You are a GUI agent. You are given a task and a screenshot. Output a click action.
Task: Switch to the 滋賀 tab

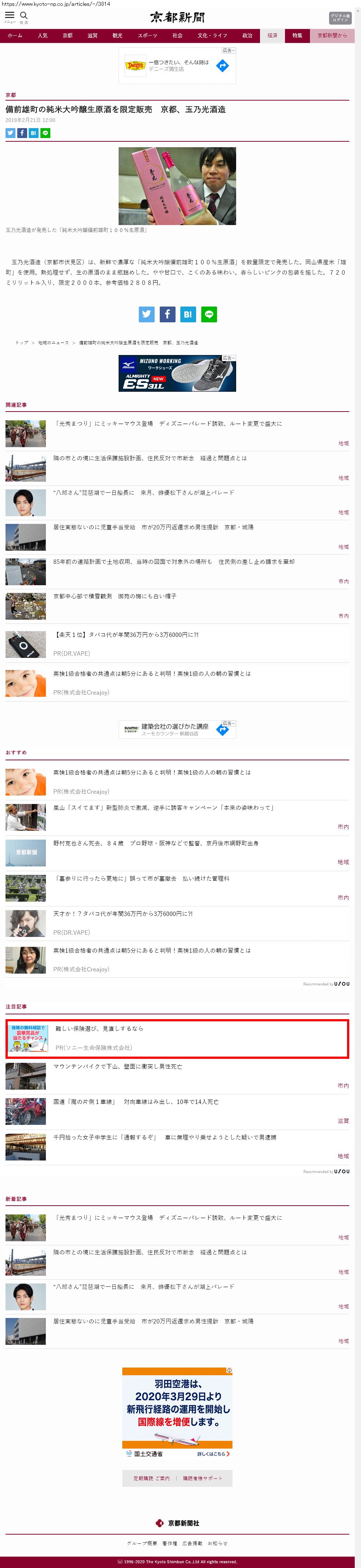(x=93, y=35)
